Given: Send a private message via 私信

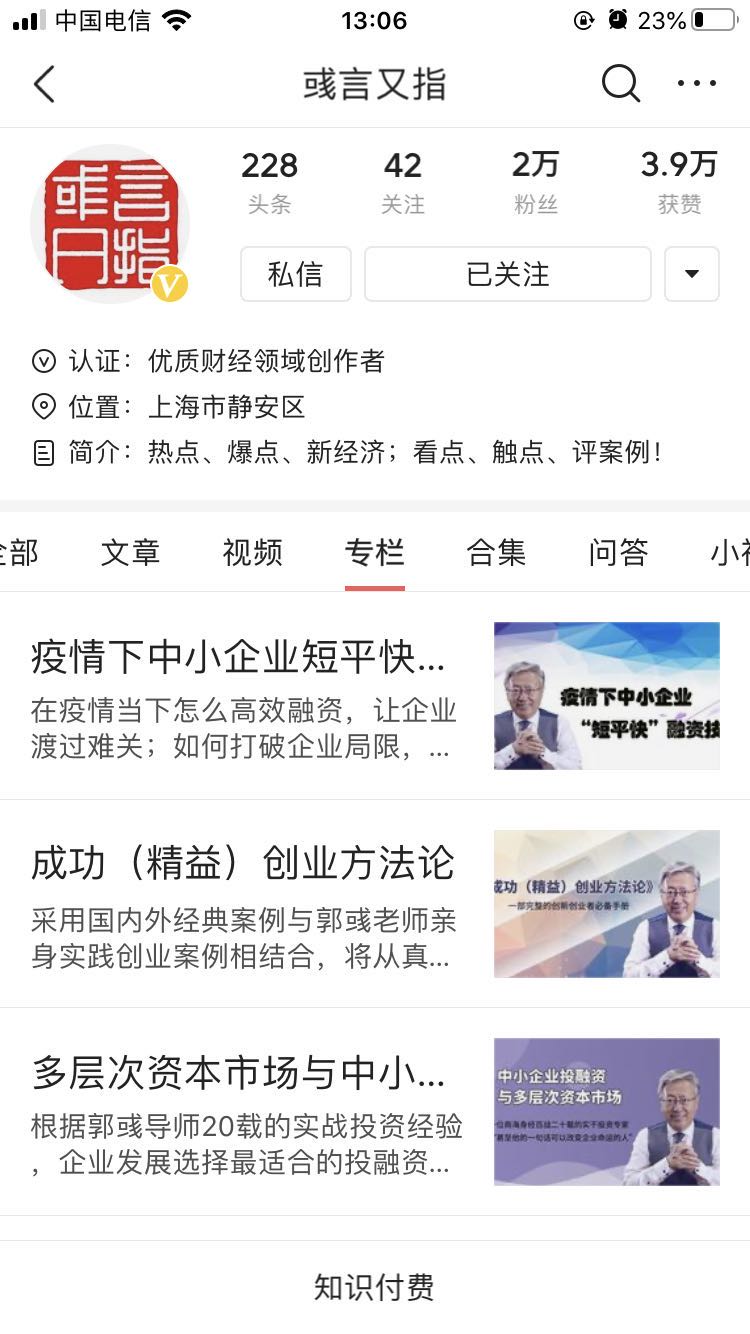Looking at the screenshot, I should tap(295, 275).
